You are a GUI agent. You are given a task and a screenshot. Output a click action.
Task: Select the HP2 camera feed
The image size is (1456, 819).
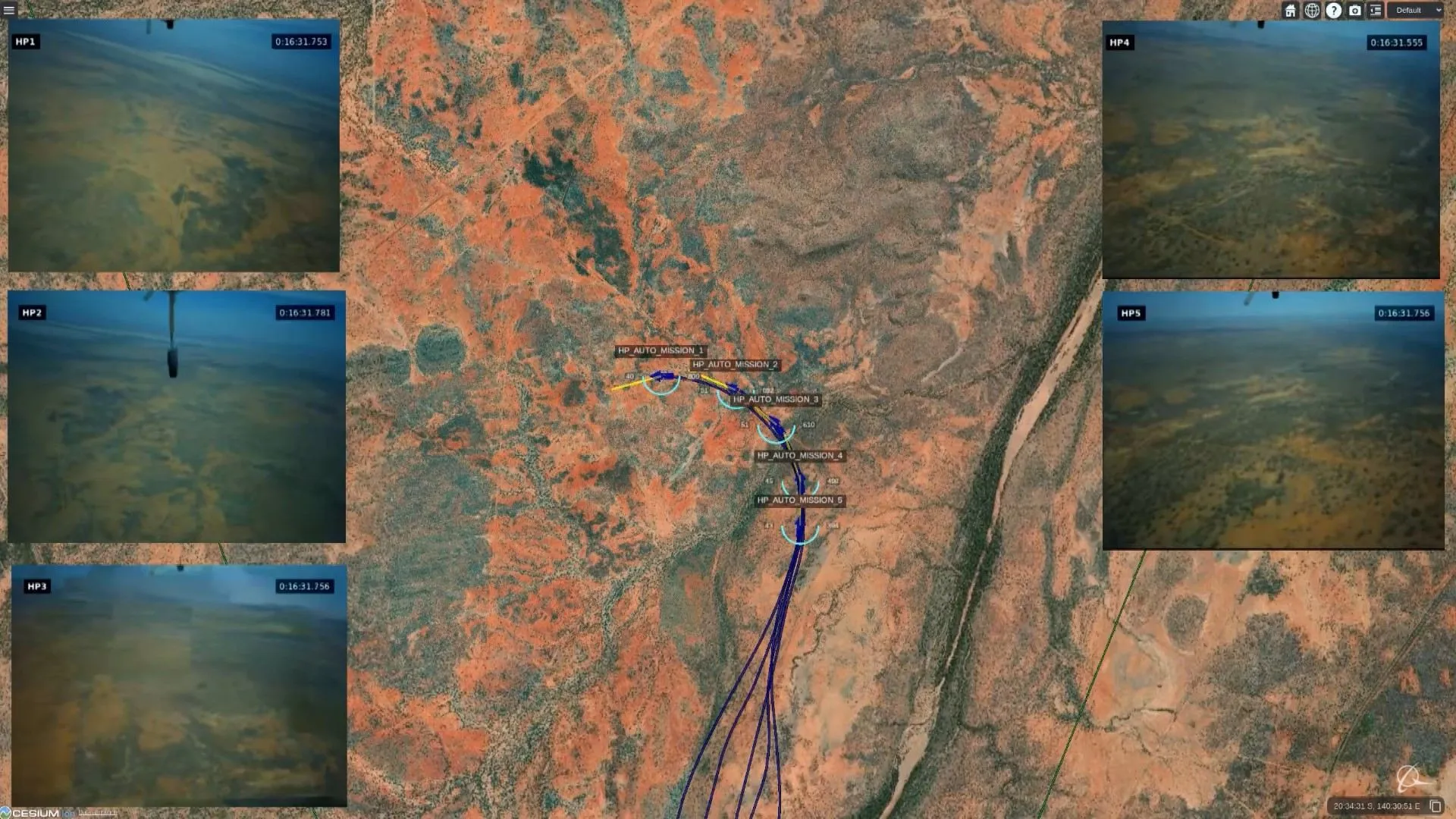tap(176, 416)
